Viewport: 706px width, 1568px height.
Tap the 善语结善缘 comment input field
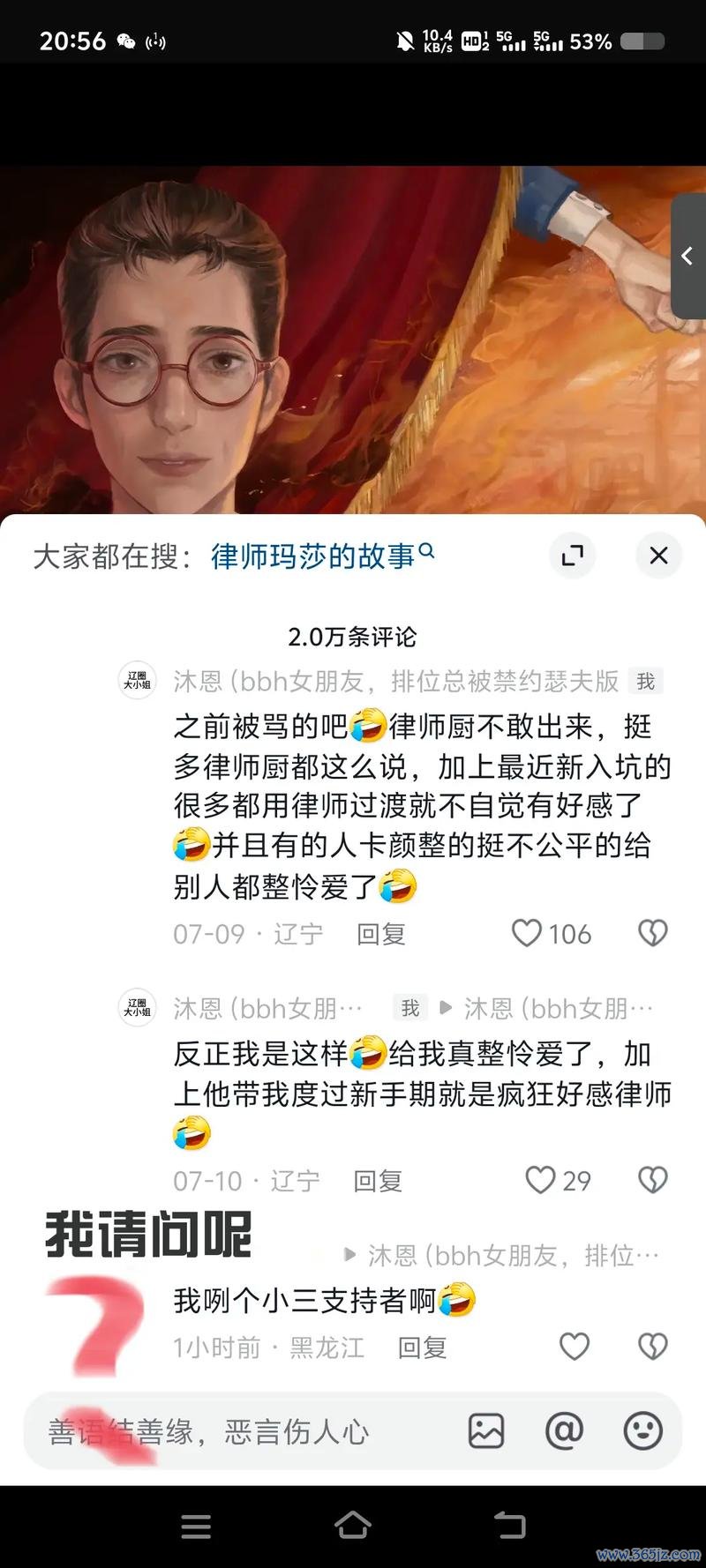[x=203, y=1431]
